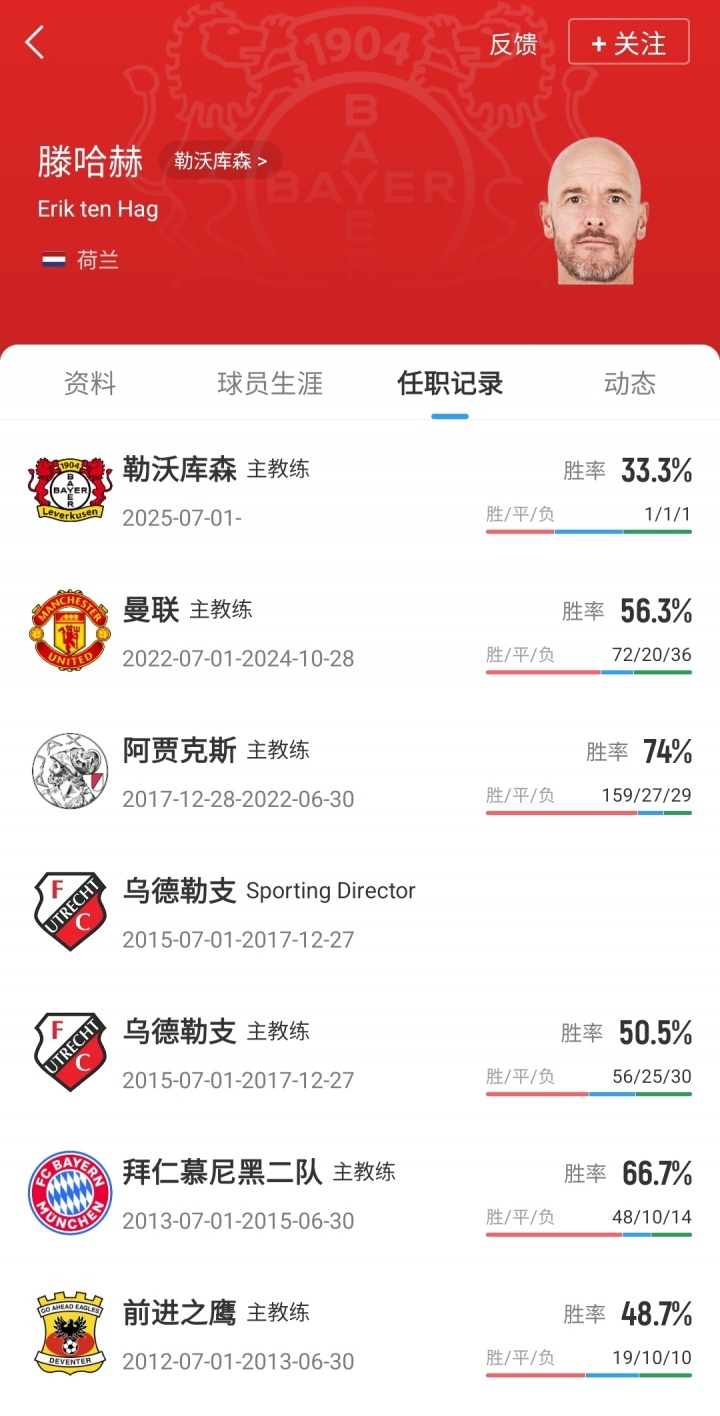Open the 曼联 coaching record
This screenshot has height=1416, width=720.
(x=360, y=632)
